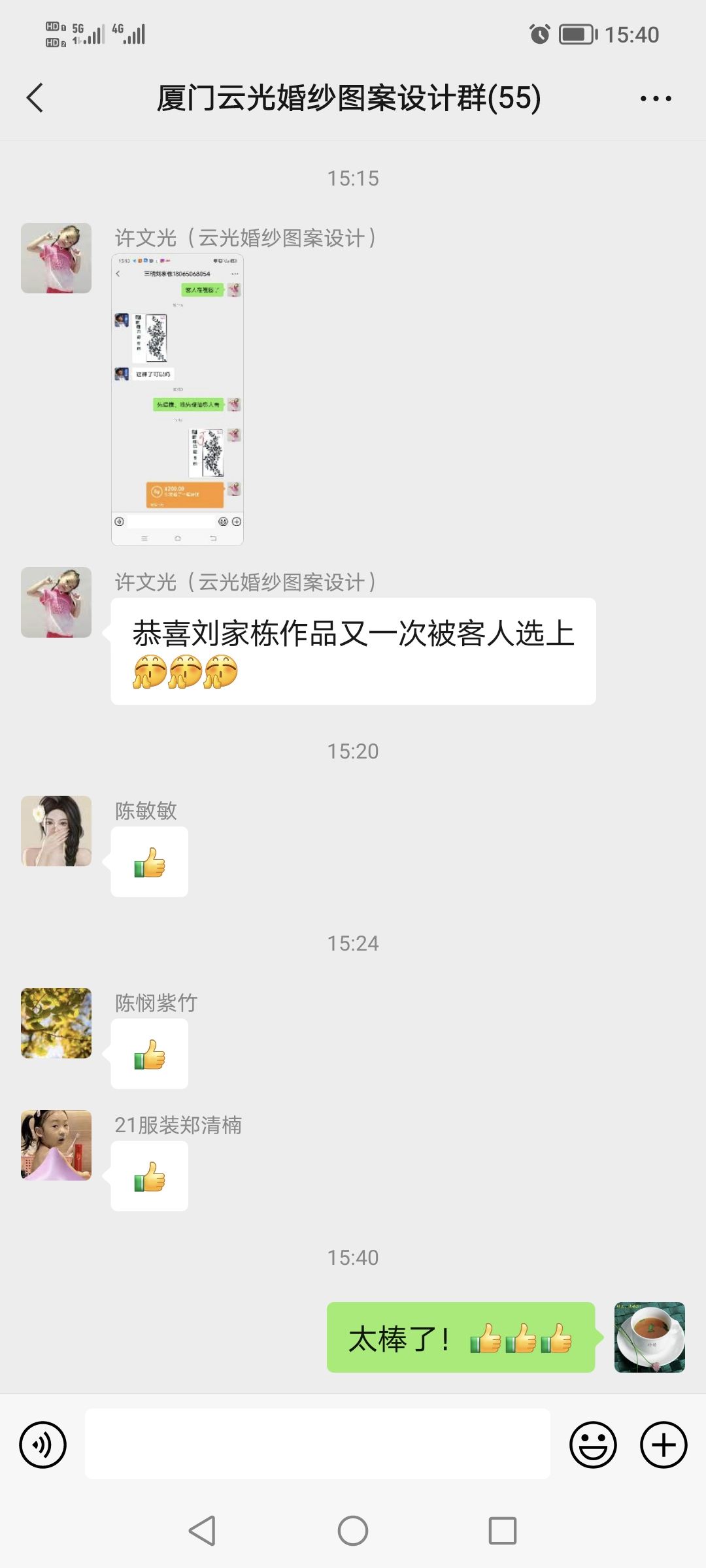Focus the message text field
The image size is (706, 1568).
coord(317,1445)
